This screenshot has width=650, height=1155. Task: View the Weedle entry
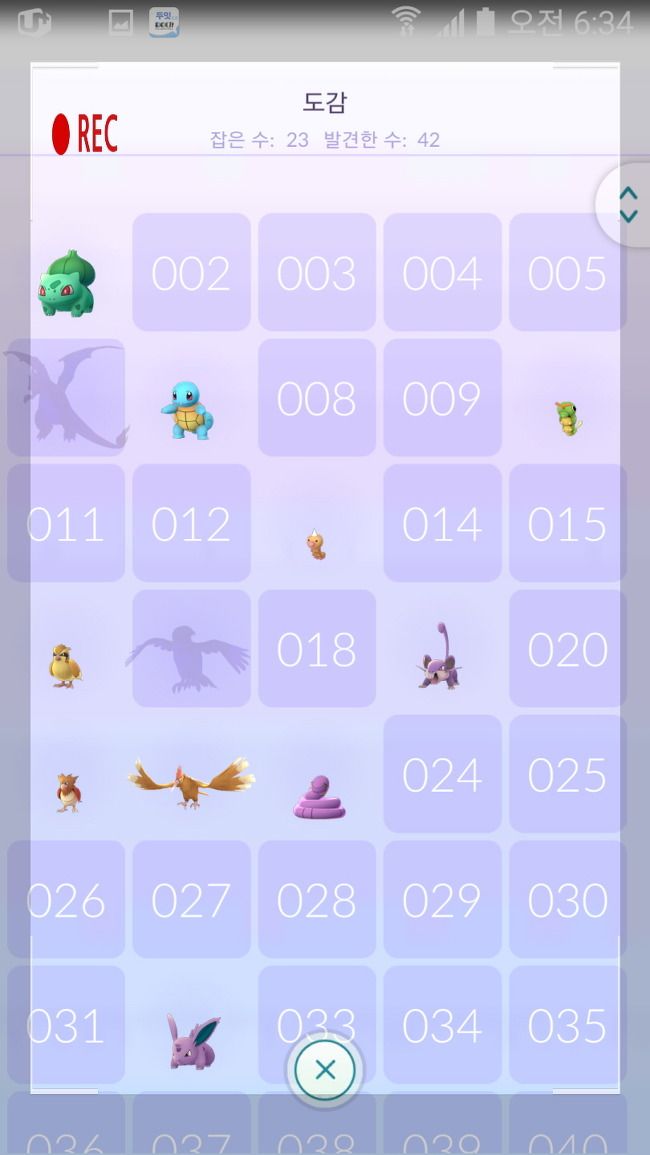316,544
